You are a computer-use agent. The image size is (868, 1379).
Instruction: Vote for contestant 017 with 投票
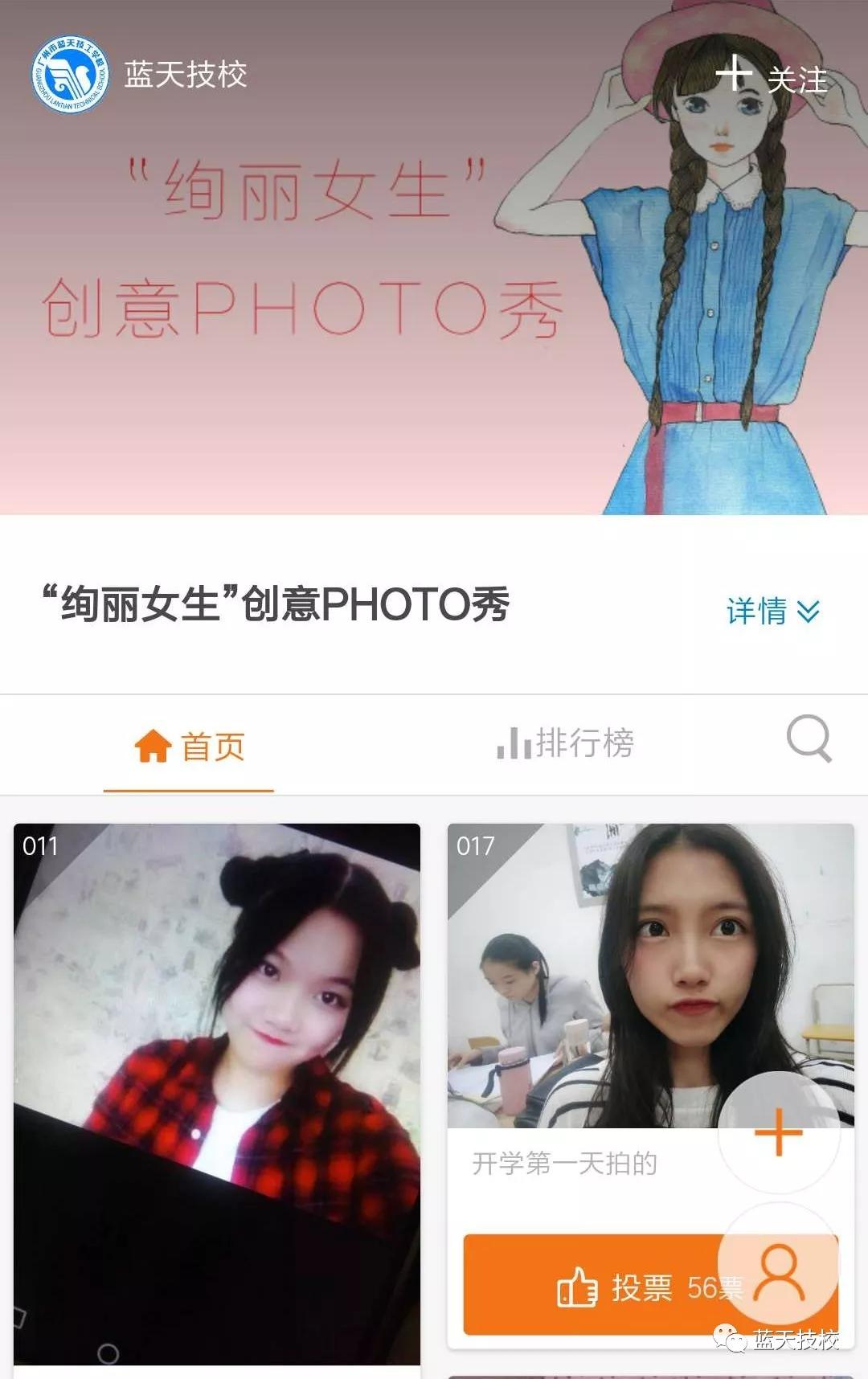[611, 1287]
